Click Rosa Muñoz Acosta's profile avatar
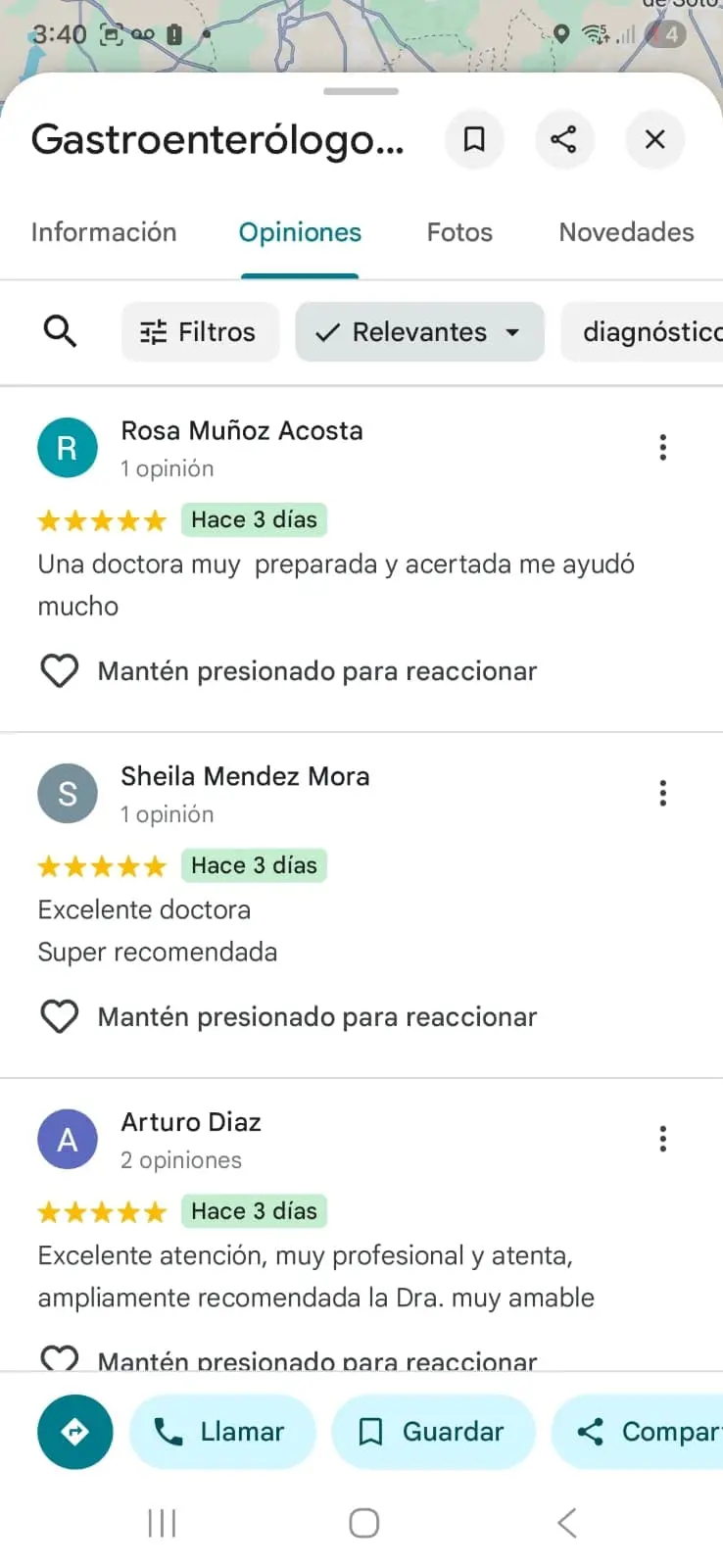 point(67,447)
